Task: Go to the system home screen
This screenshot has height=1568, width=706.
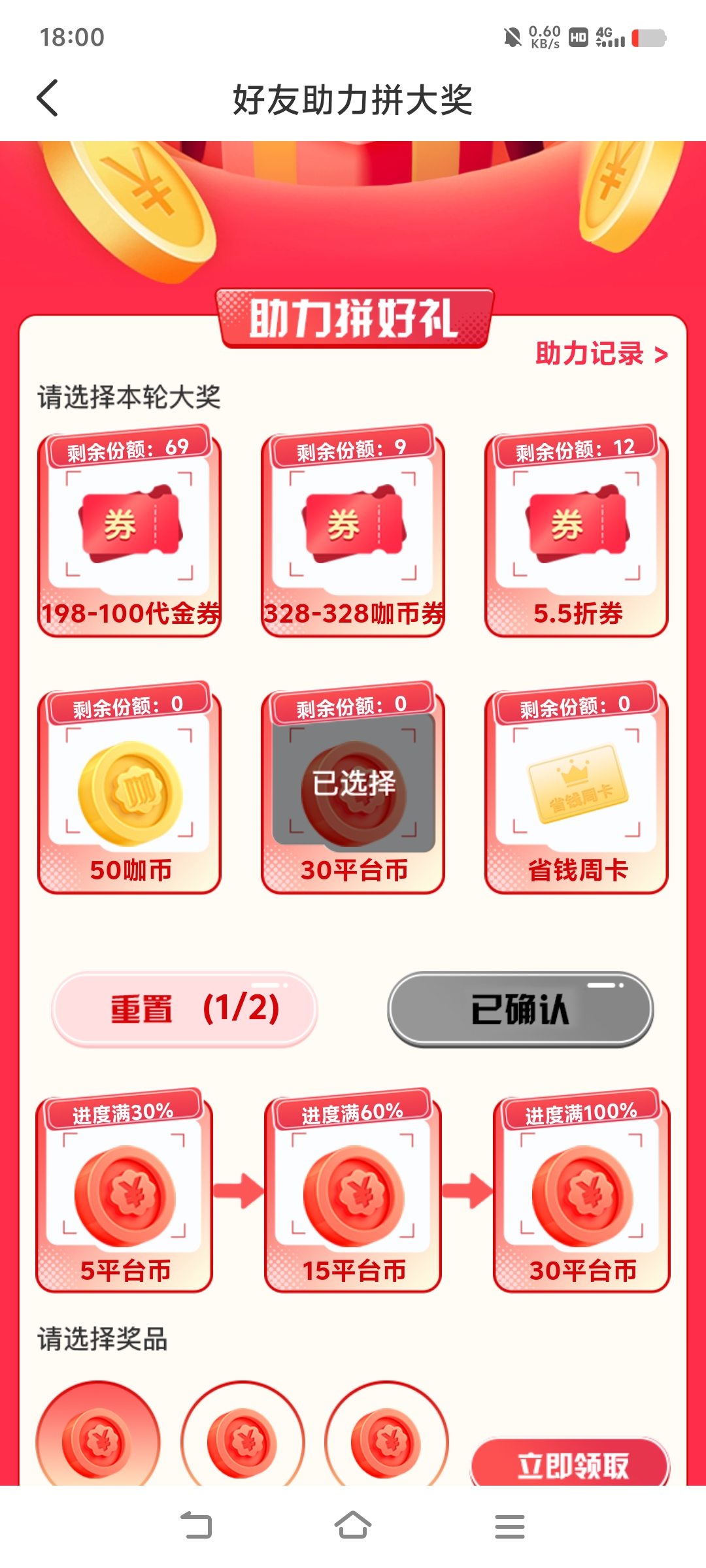Action: 353,1526
